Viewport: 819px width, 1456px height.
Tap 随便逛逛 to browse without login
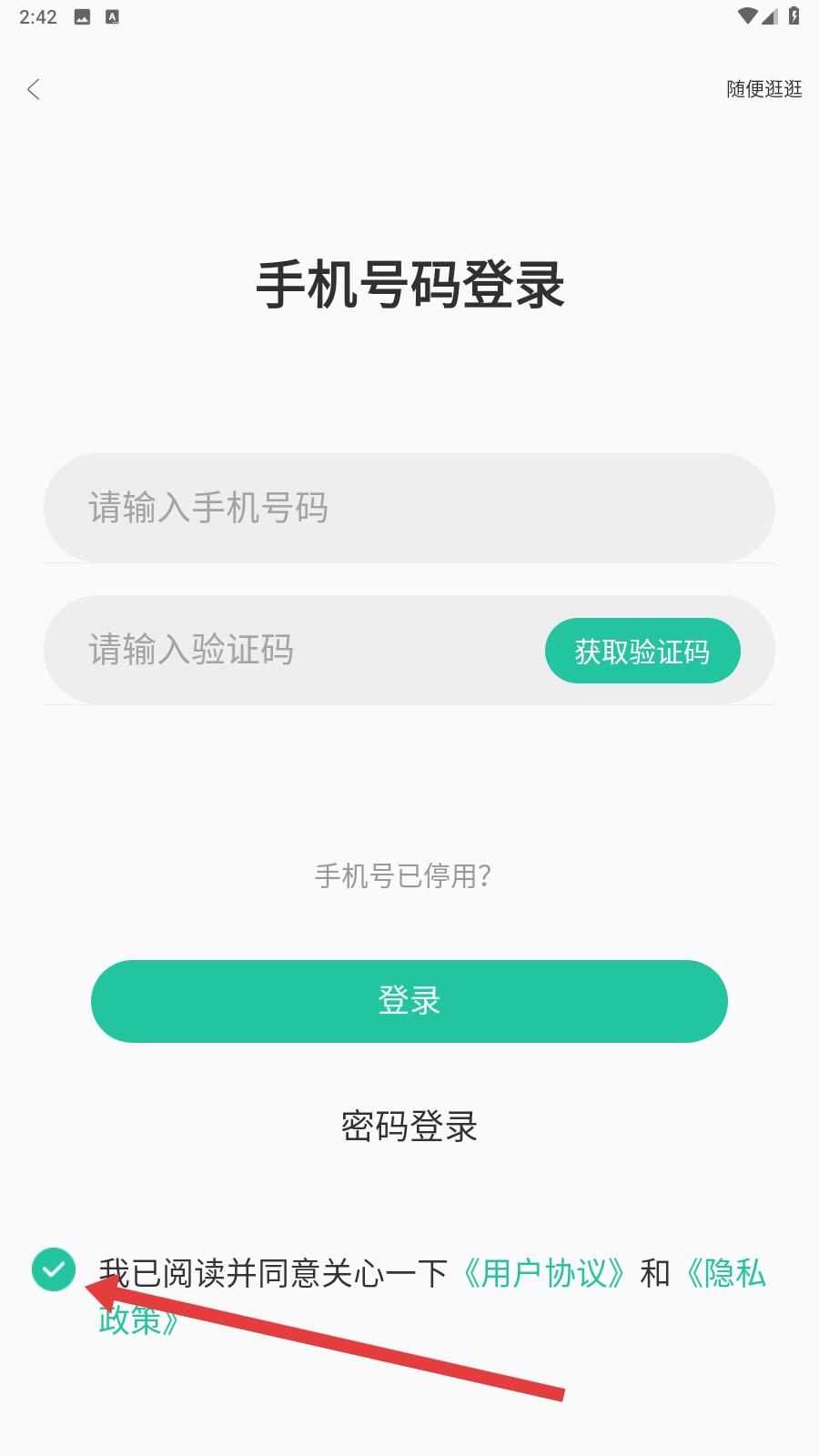click(764, 89)
